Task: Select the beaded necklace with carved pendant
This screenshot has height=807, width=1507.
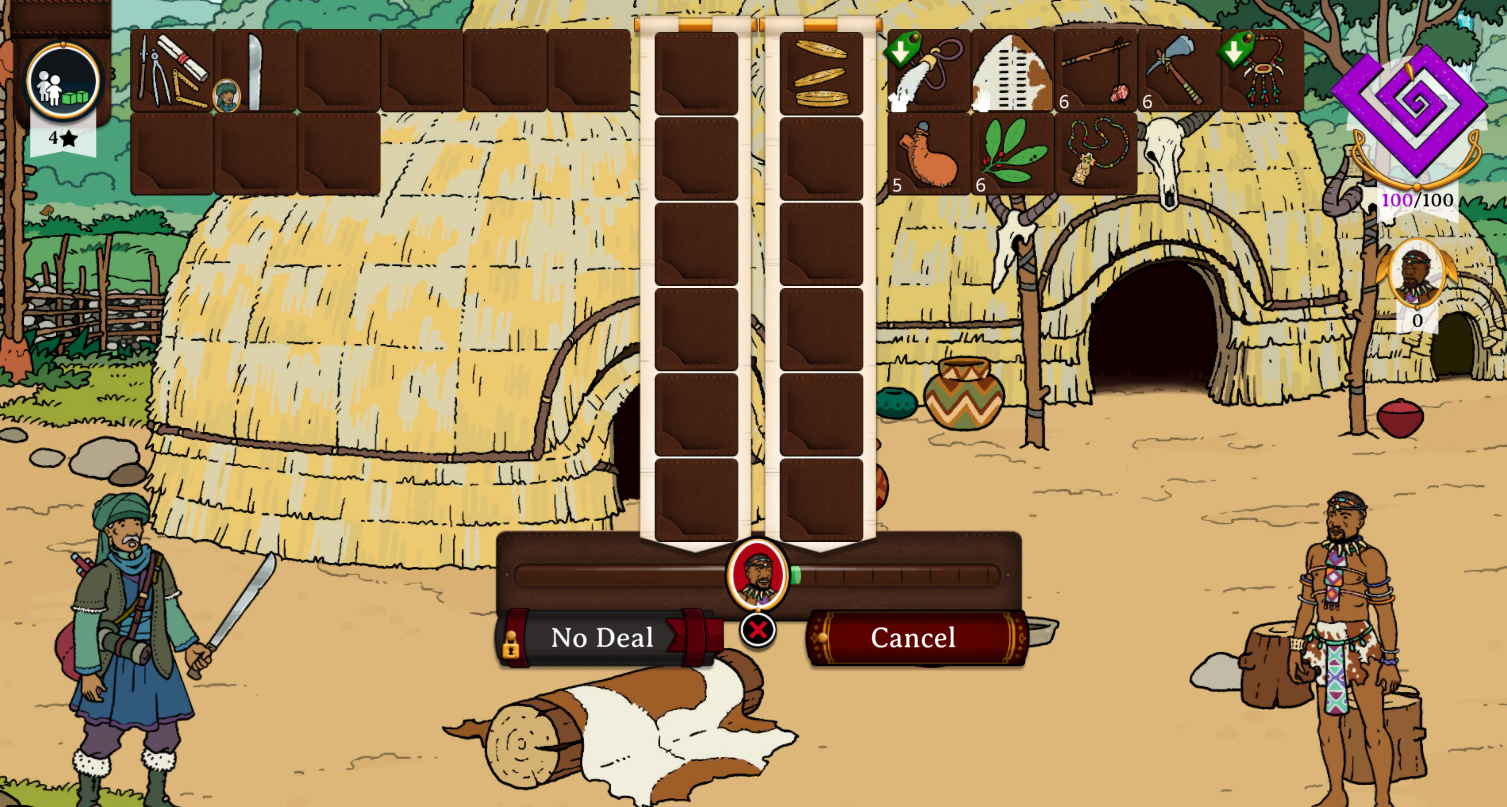Action: [1096, 154]
